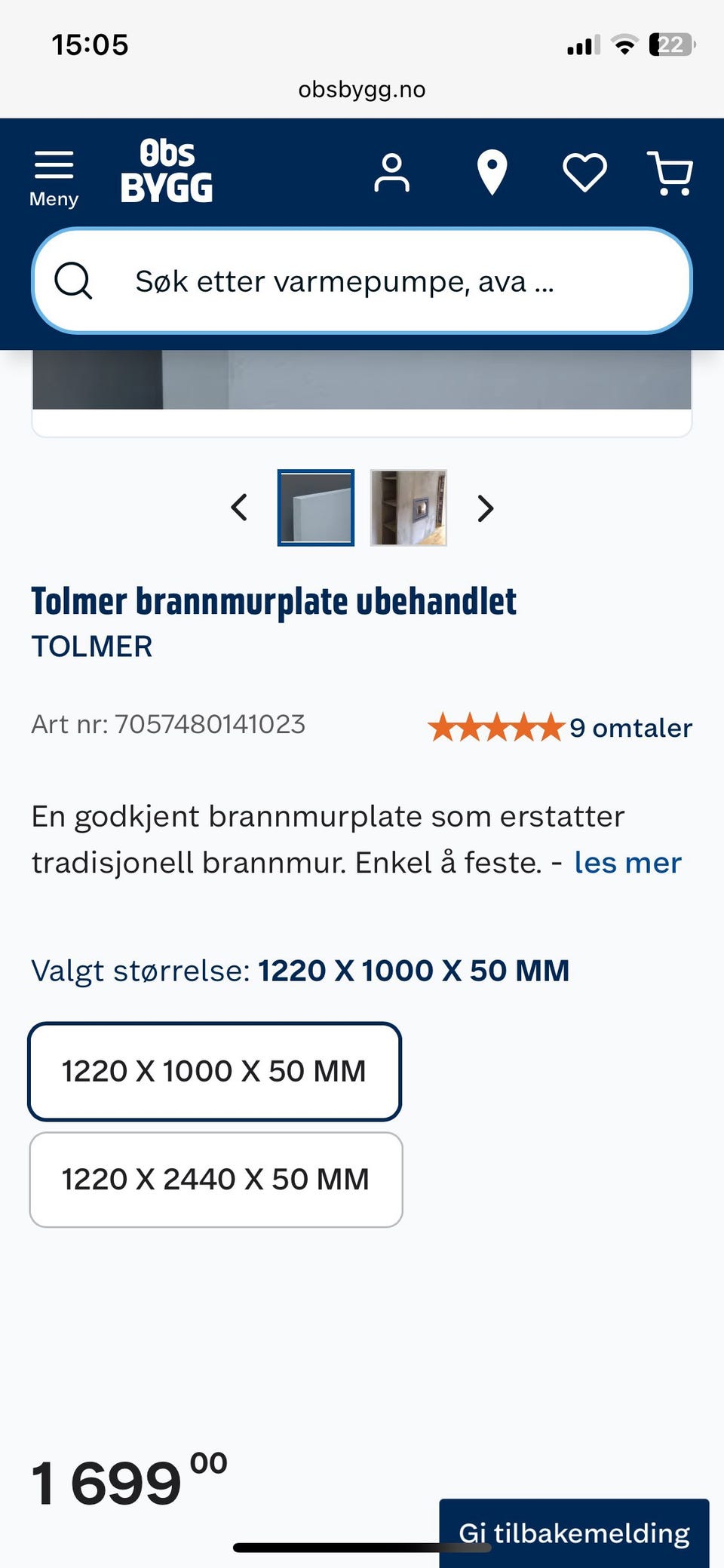Open the shopping cart icon
This screenshot has width=724, height=1568.
click(x=670, y=173)
